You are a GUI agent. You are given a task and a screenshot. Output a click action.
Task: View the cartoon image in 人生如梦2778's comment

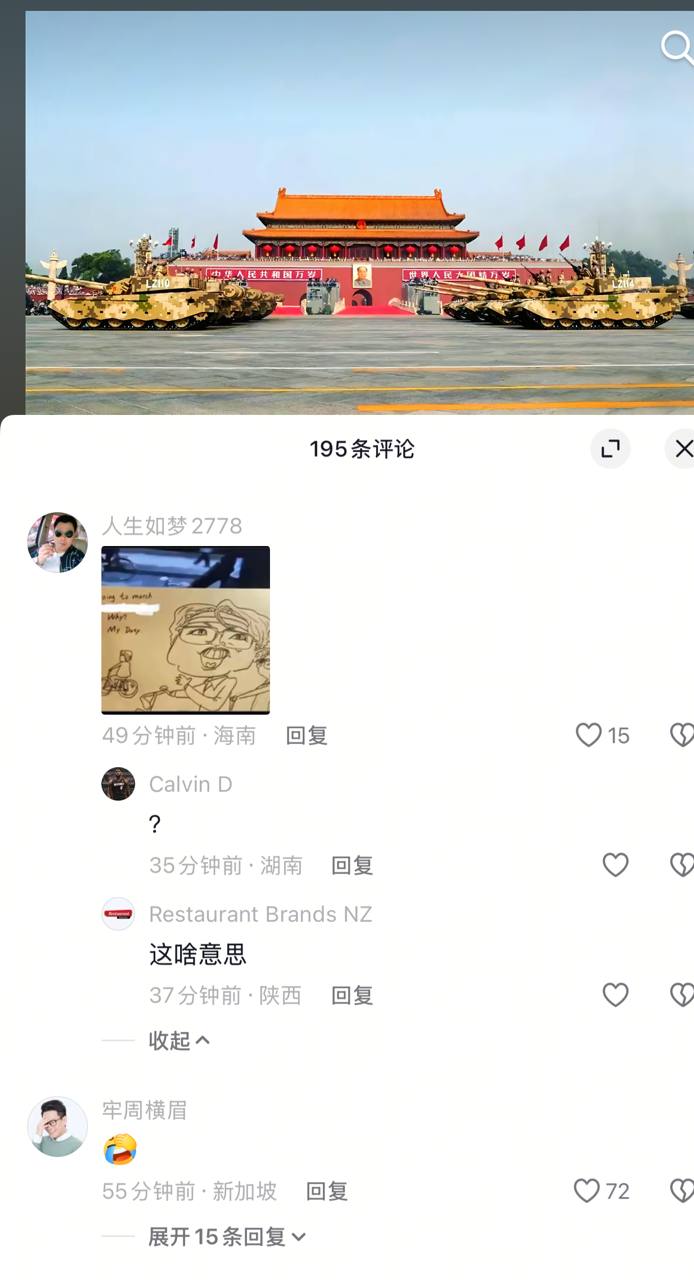(186, 630)
